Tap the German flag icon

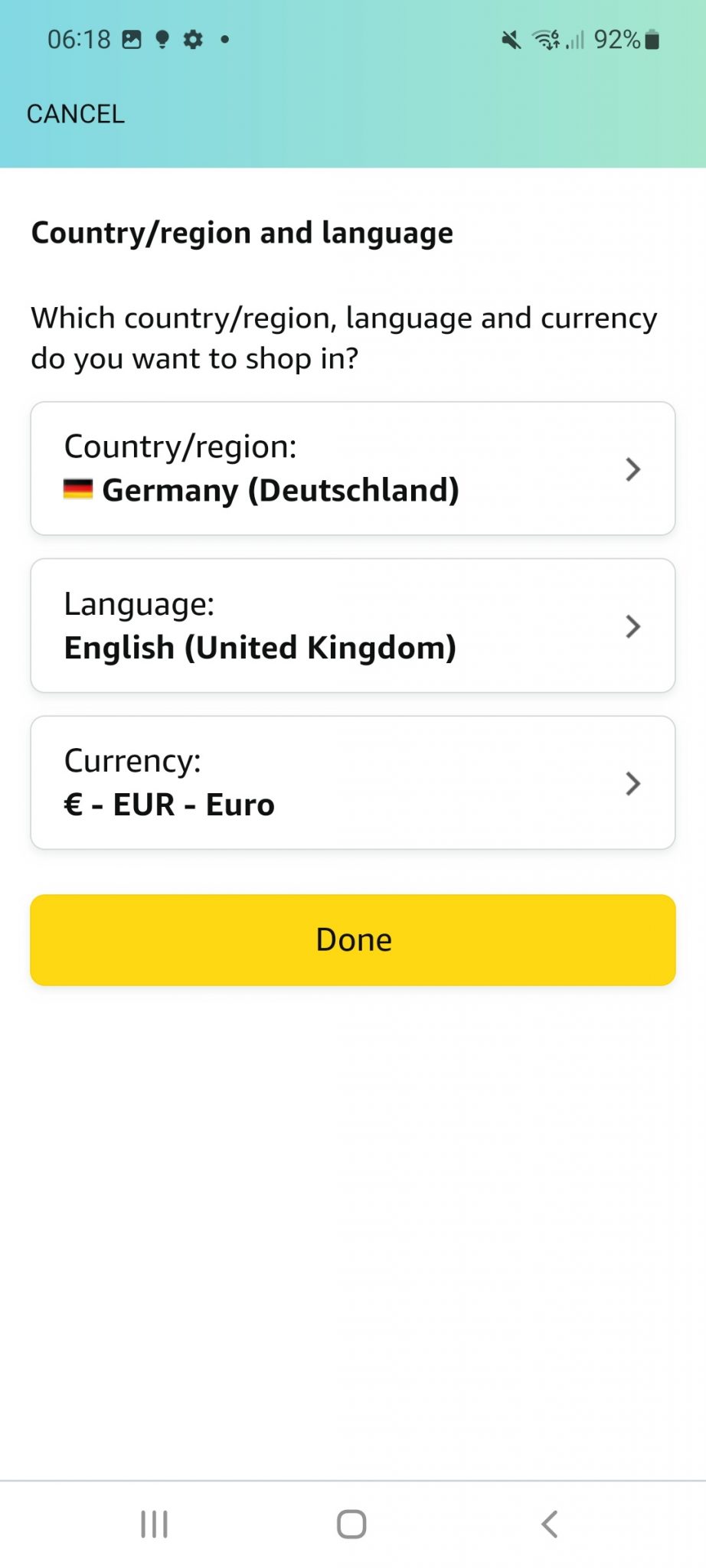pos(77,490)
